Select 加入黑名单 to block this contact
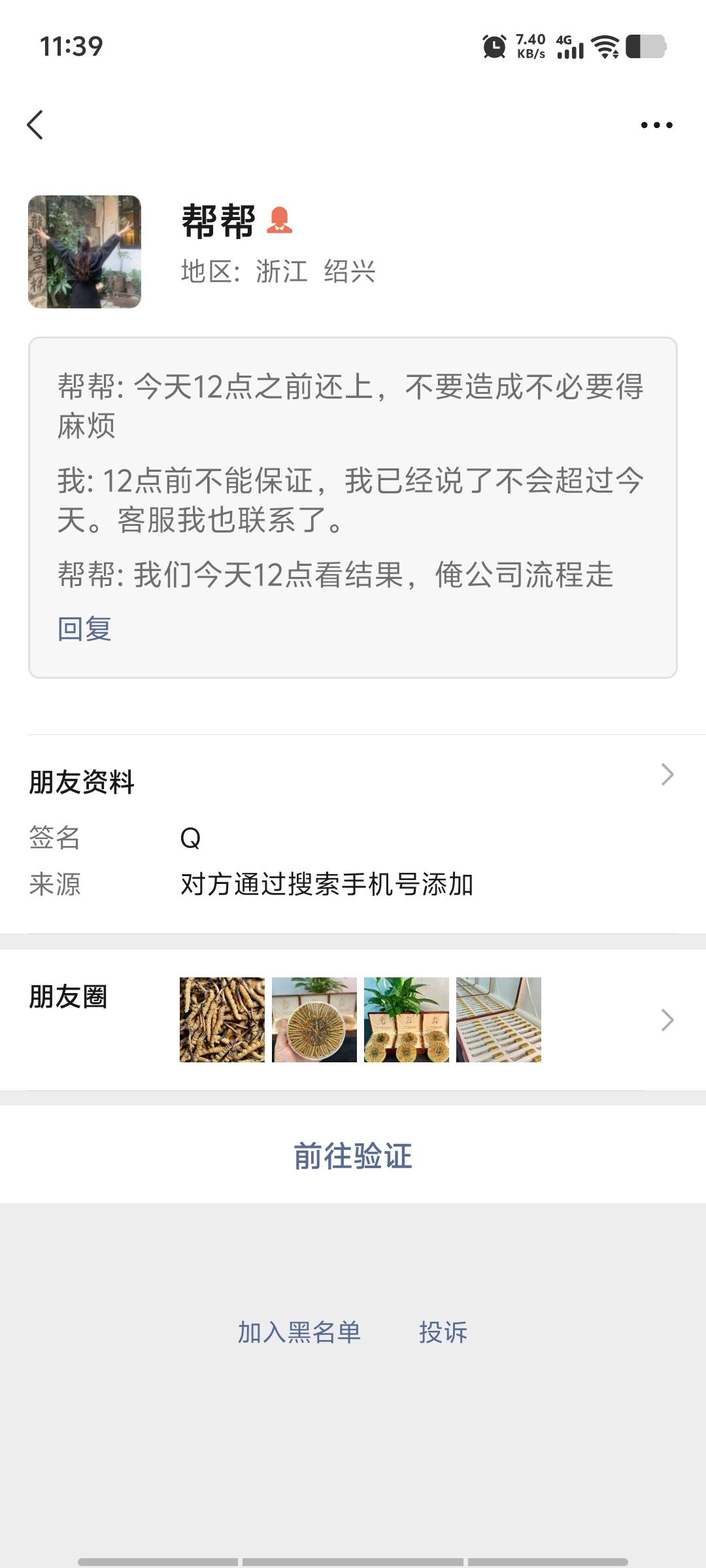The height and width of the screenshot is (1568, 706). (x=299, y=1331)
